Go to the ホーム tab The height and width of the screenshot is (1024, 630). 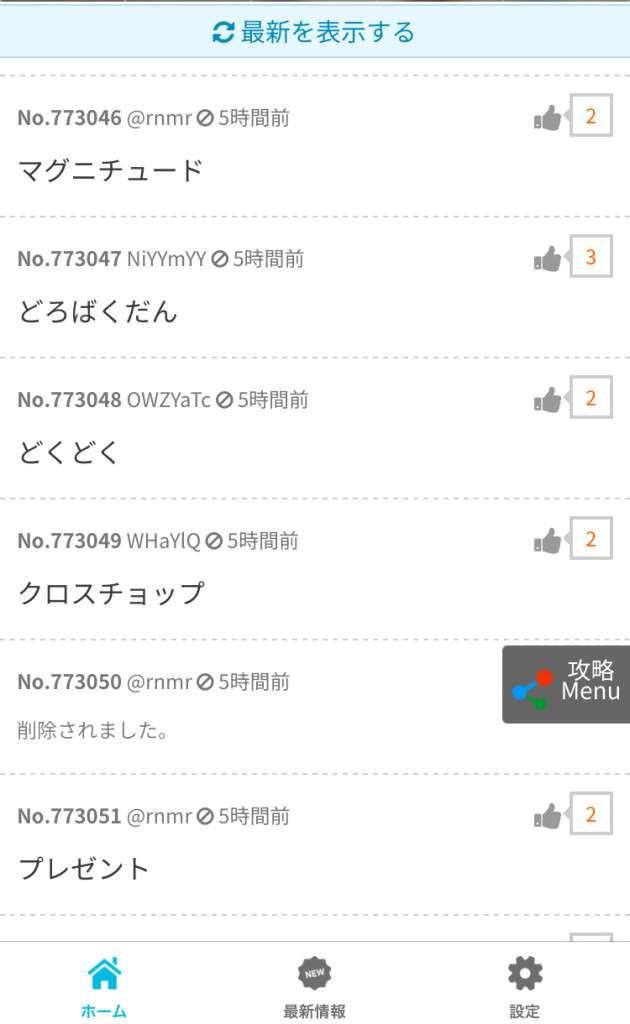point(104,985)
